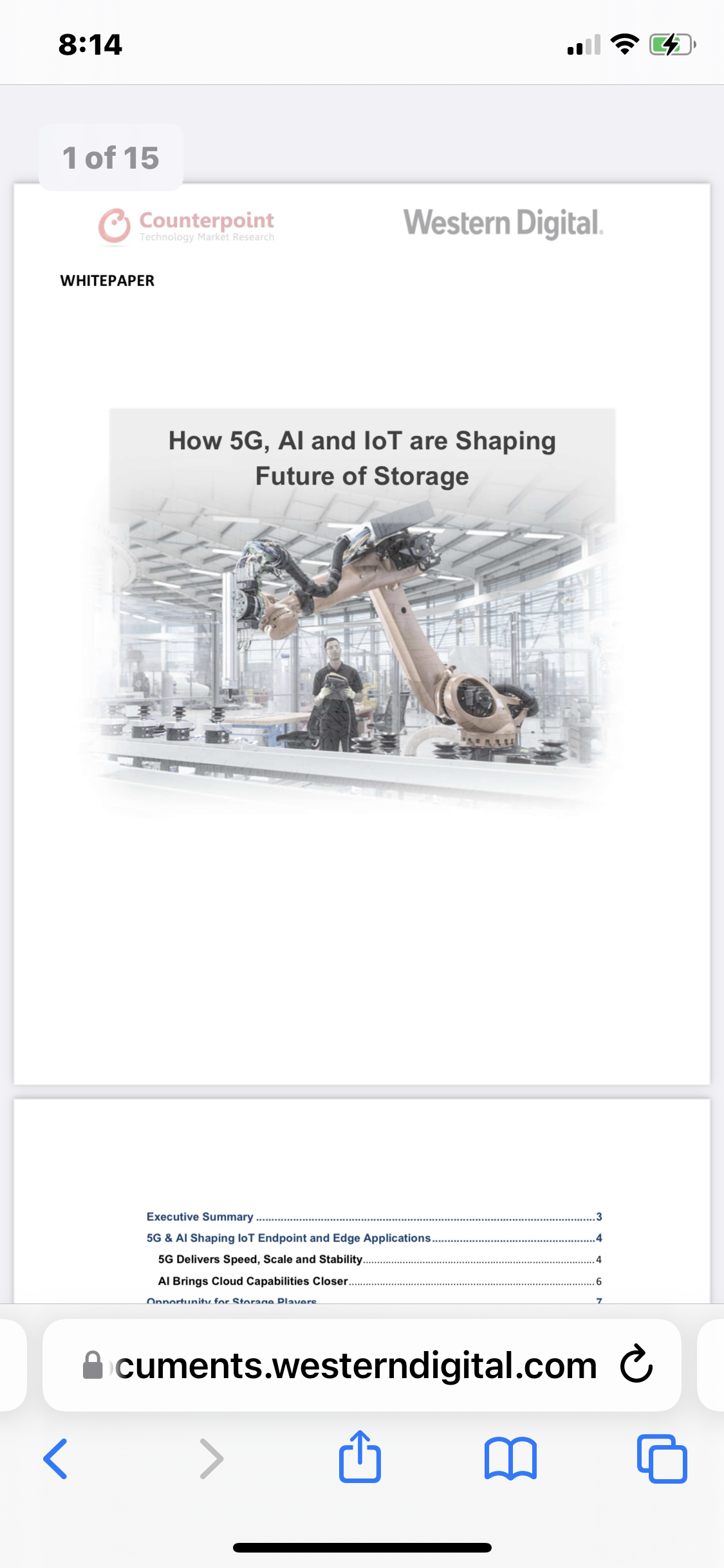
Task: Open the share sheet
Action: (x=360, y=1457)
